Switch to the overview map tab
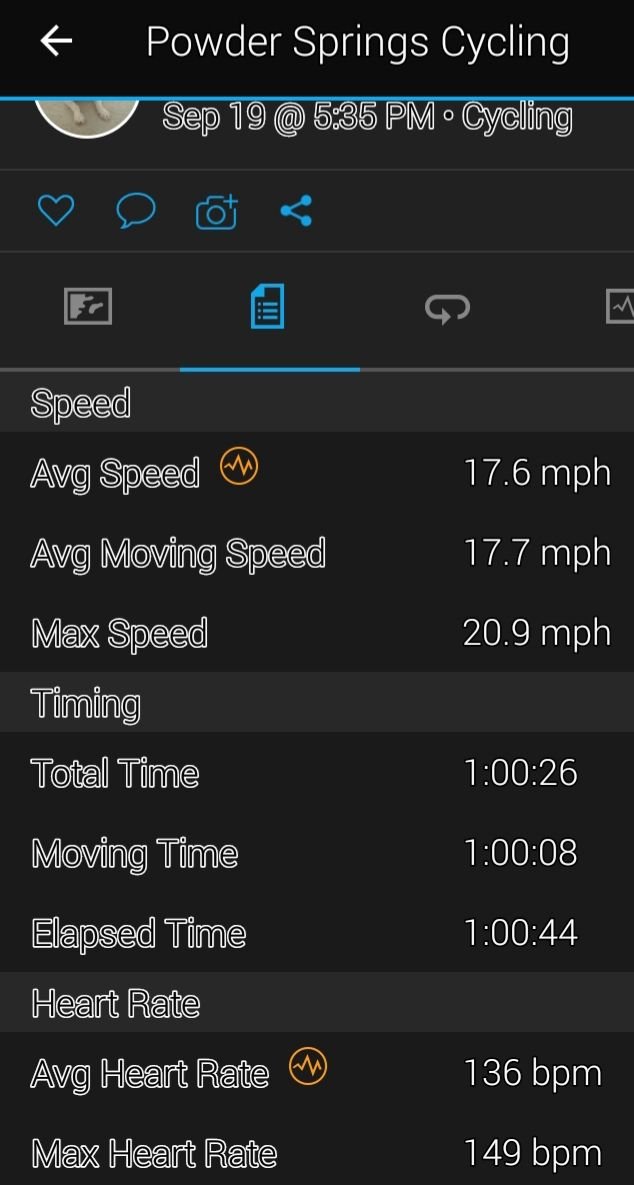 click(x=88, y=308)
